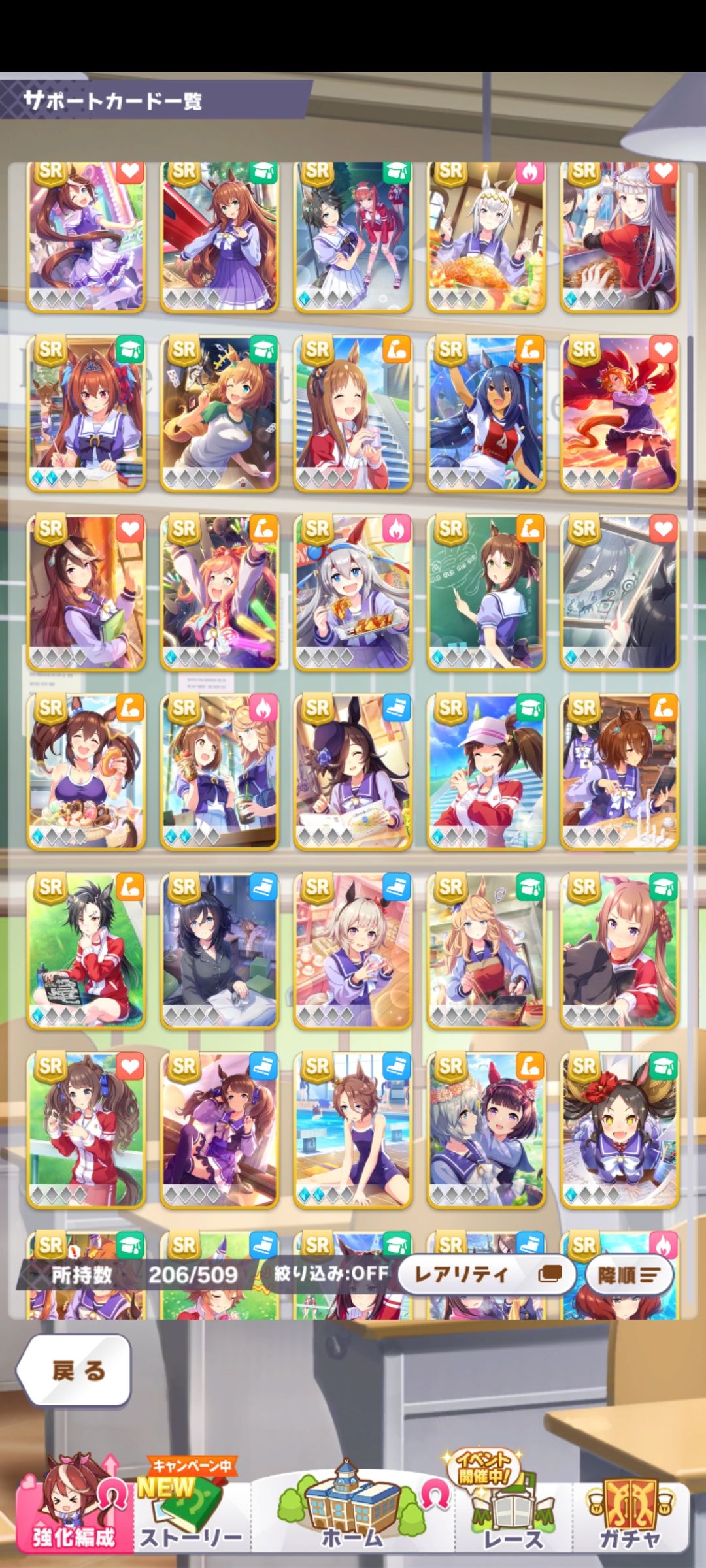Open the SR card of girl in black pajamas
This screenshot has height=1568, width=706.
tap(219, 951)
